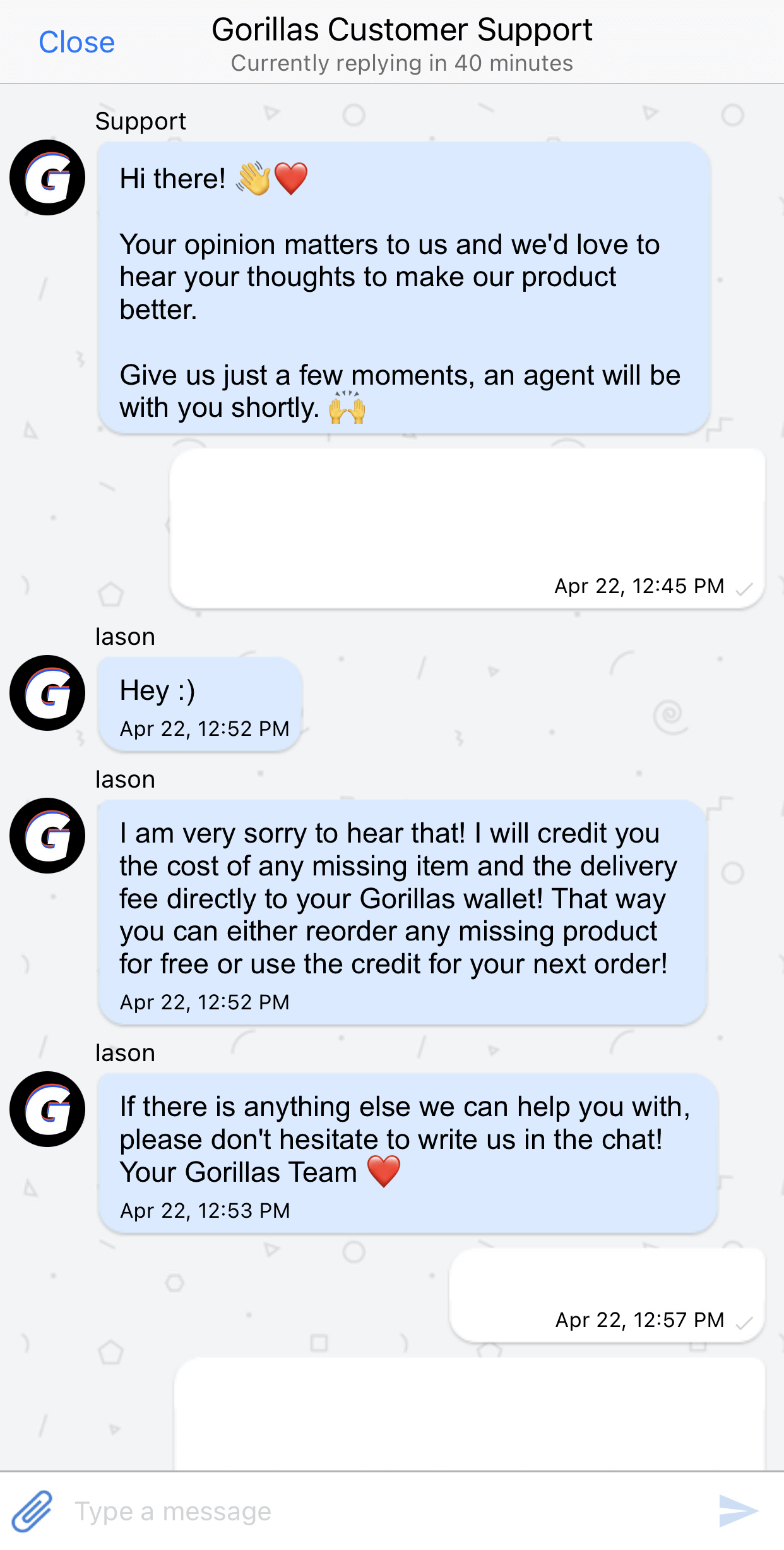Click the Gorillas logo avatar beside Support's greeting
This screenshot has width=784, height=1550.
click(47, 177)
